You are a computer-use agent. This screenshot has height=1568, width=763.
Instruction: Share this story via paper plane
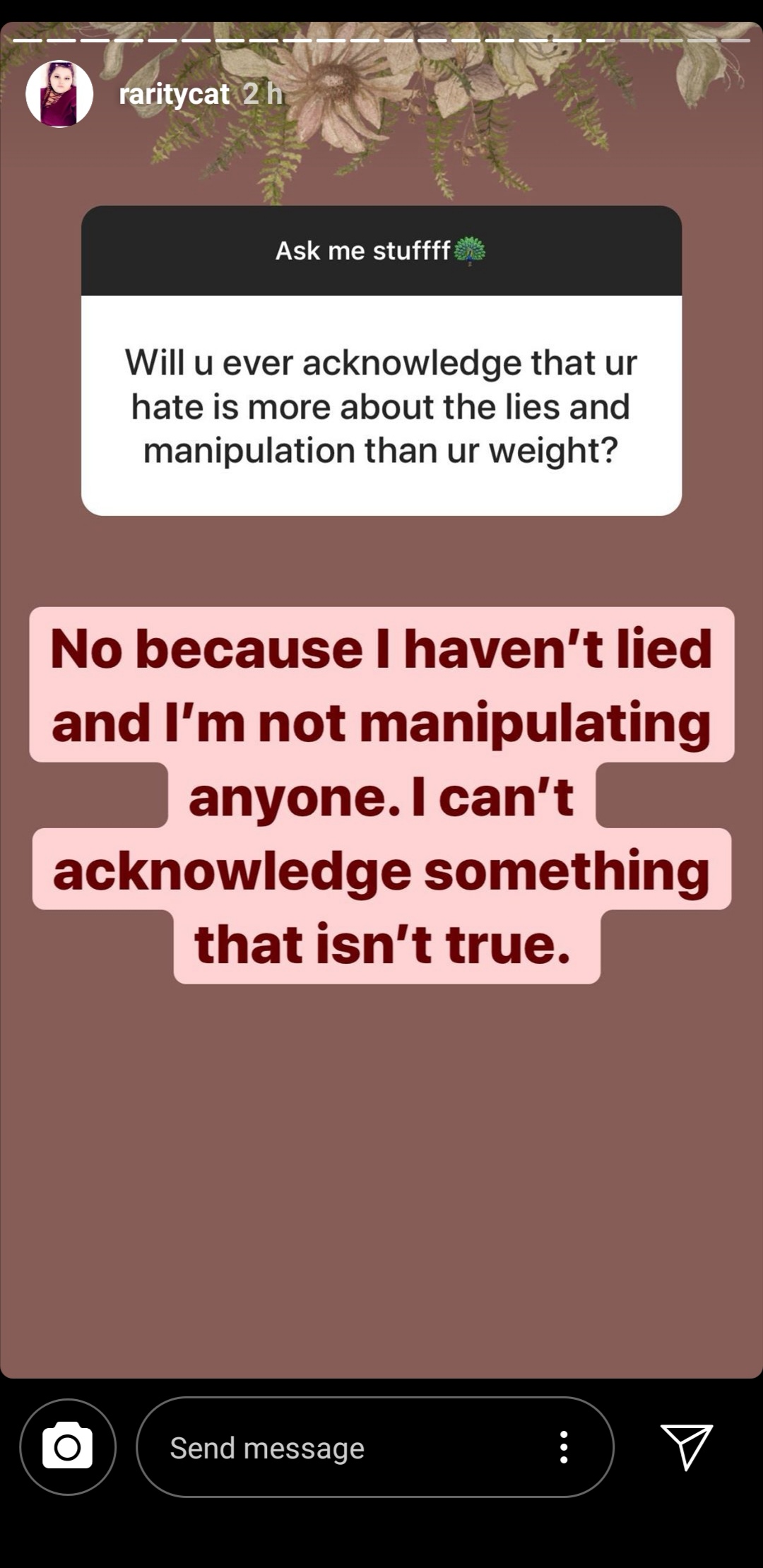(687, 1446)
